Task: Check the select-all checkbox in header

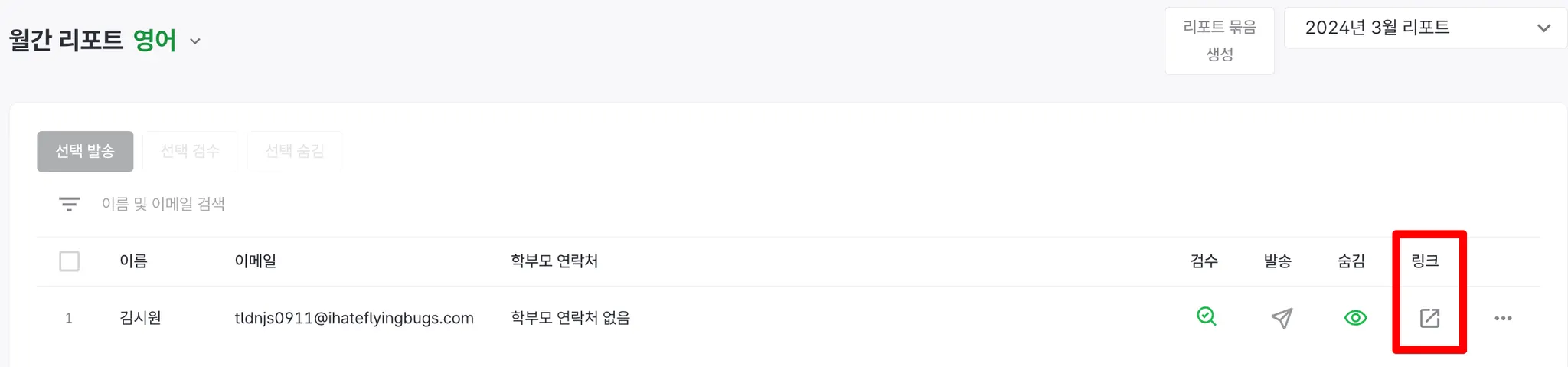Action: [x=70, y=261]
